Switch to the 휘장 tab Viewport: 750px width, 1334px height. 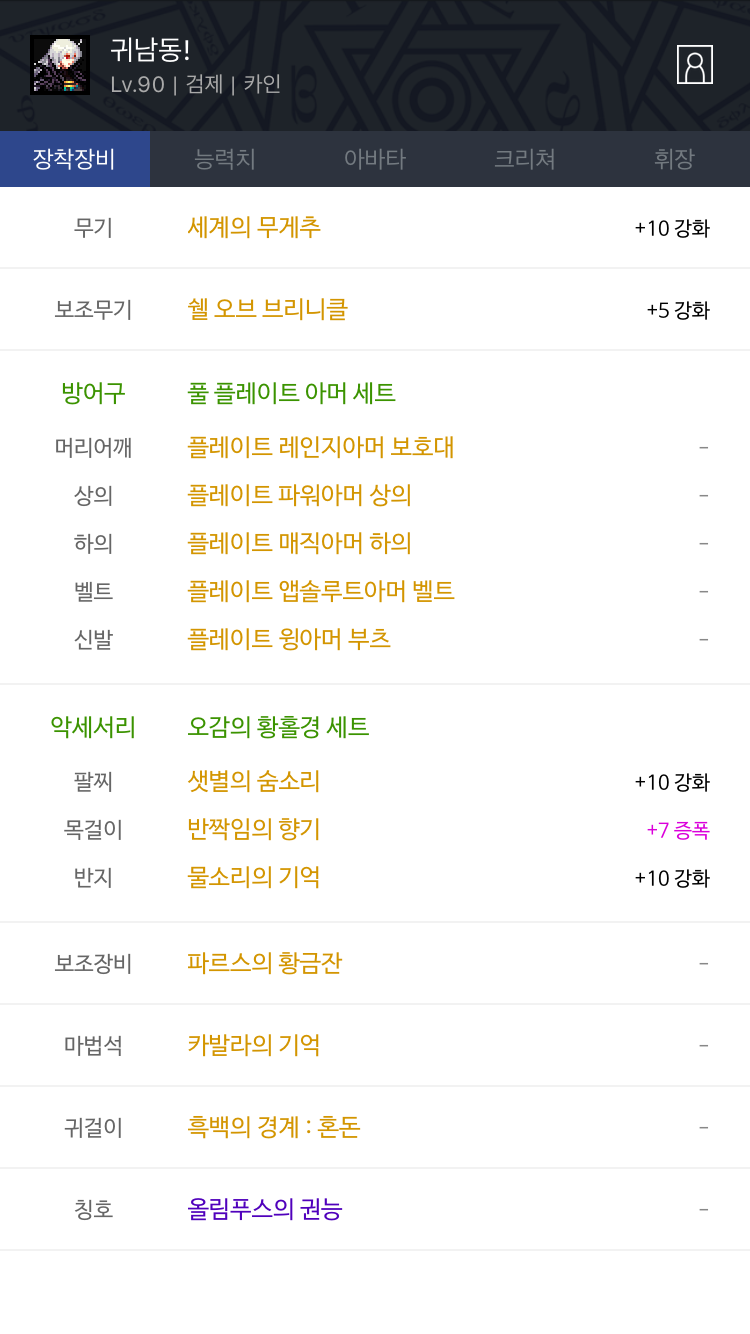[x=675, y=159]
